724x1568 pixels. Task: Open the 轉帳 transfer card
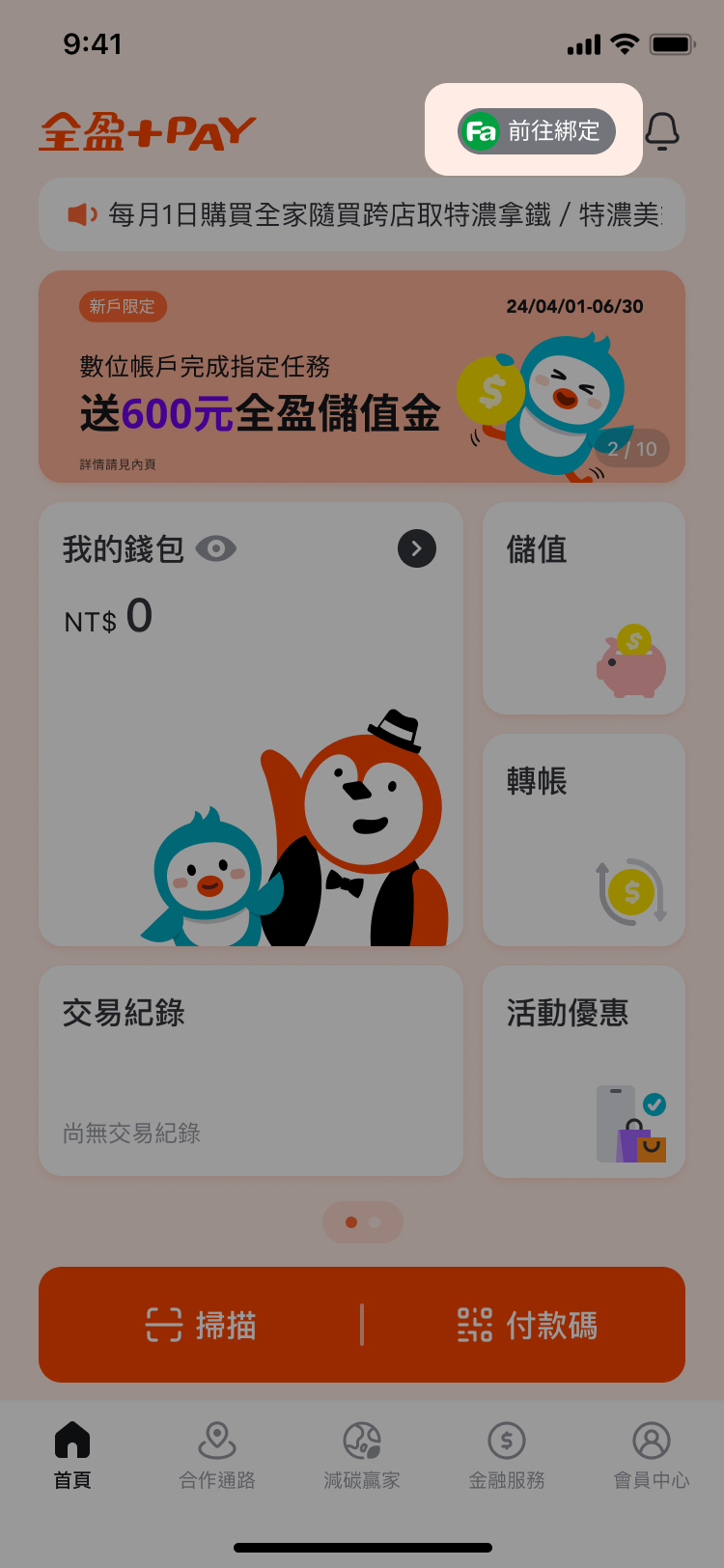pyautogui.click(x=584, y=840)
